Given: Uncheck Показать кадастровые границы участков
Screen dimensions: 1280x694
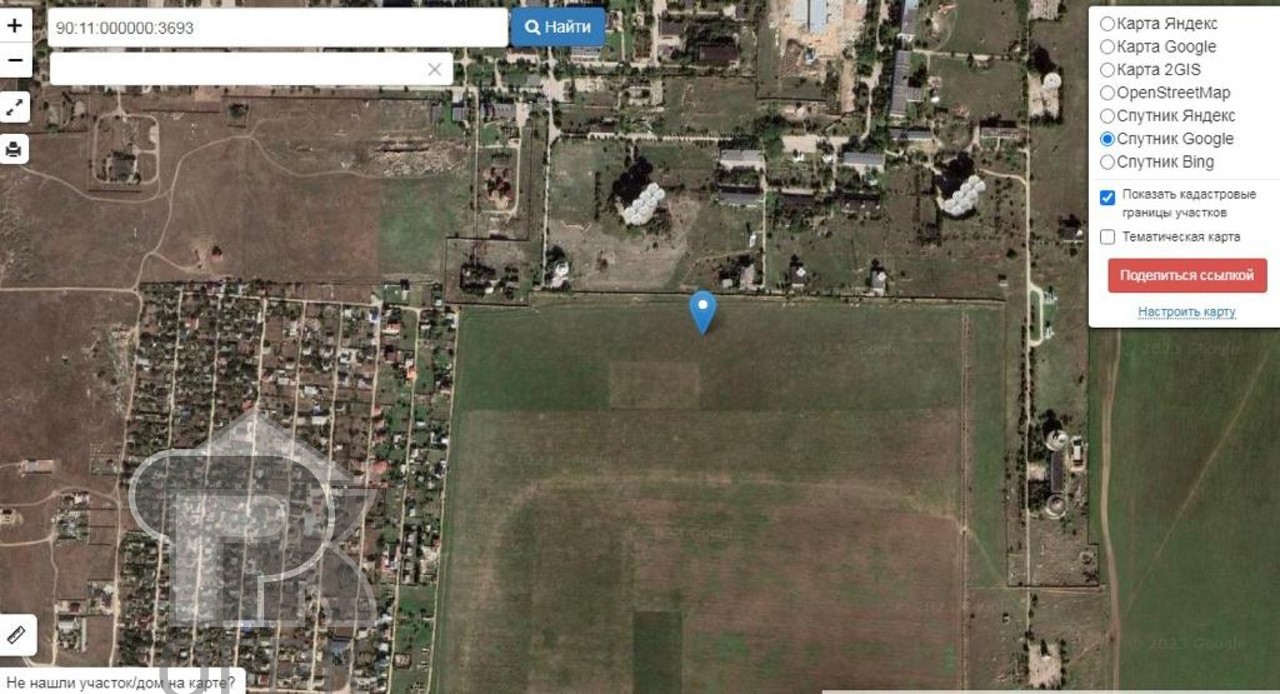Looking at the screenshot, I should coord(1107,197).
